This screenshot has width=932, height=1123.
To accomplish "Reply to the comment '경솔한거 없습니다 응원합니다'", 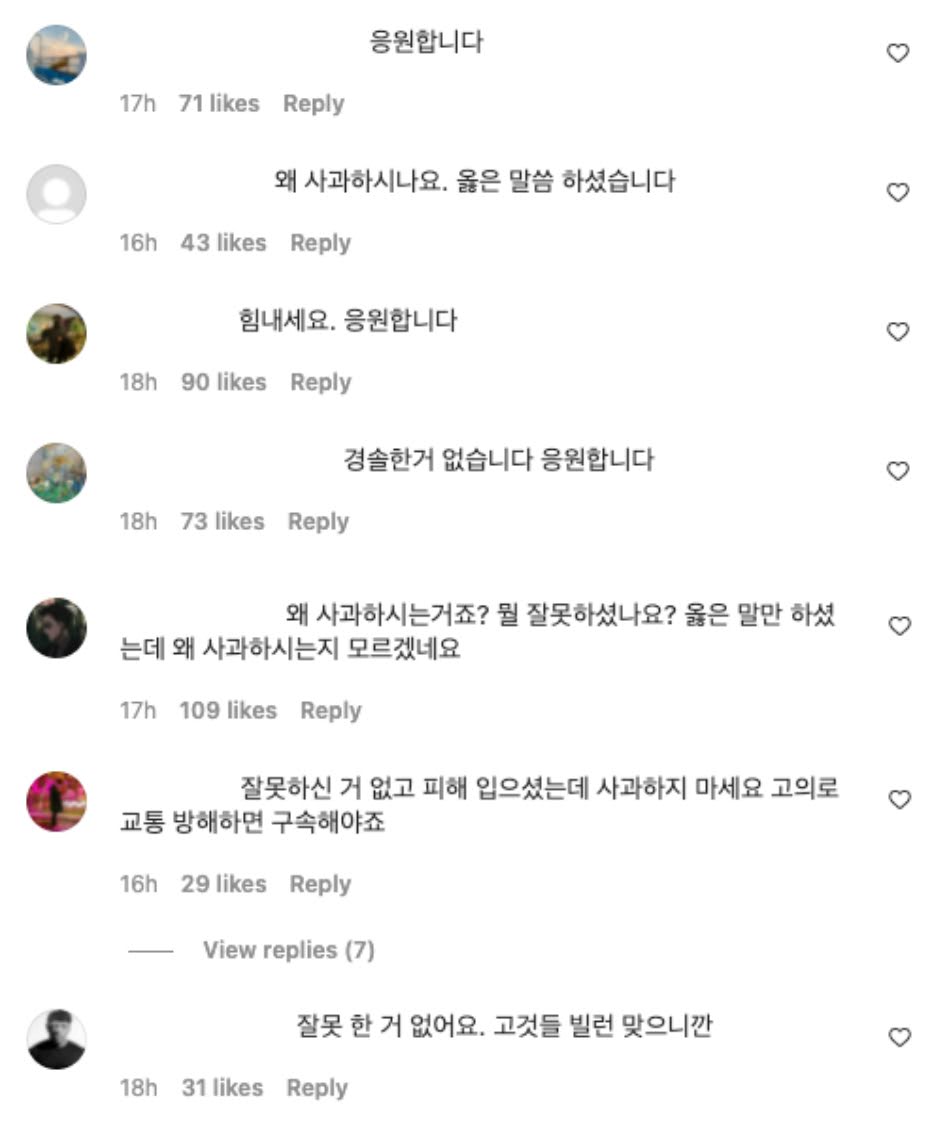I will pyautogui.click(x=318, y=521).
